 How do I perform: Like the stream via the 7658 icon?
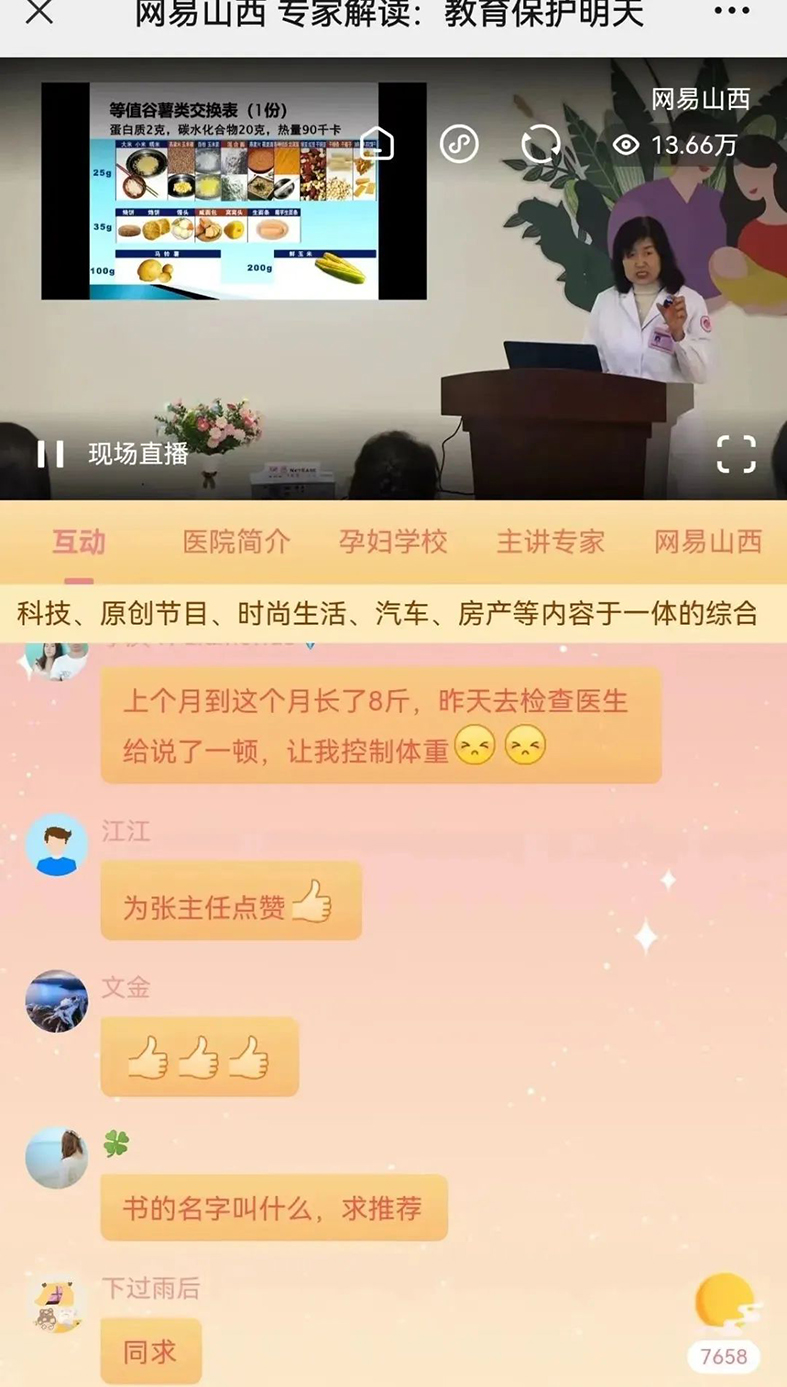click(x=725, y=1305)
